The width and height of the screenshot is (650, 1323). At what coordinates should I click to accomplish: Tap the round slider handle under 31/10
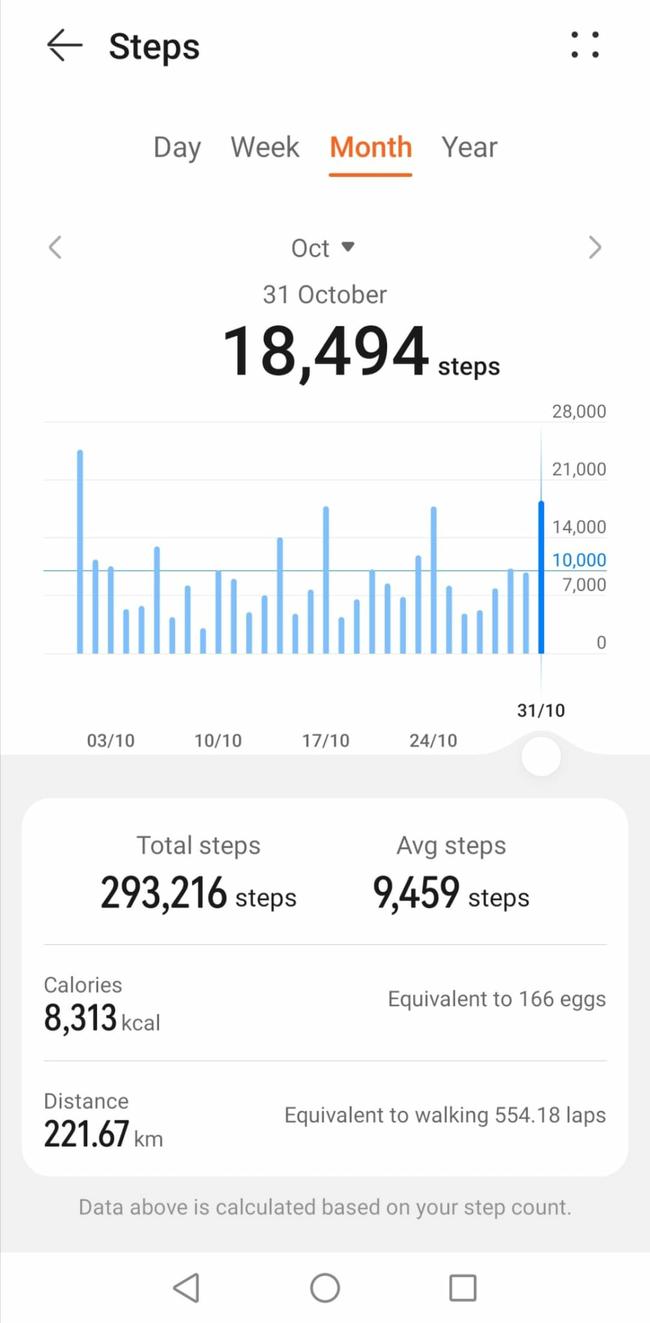pyautogui.click(x=541, y=756)
